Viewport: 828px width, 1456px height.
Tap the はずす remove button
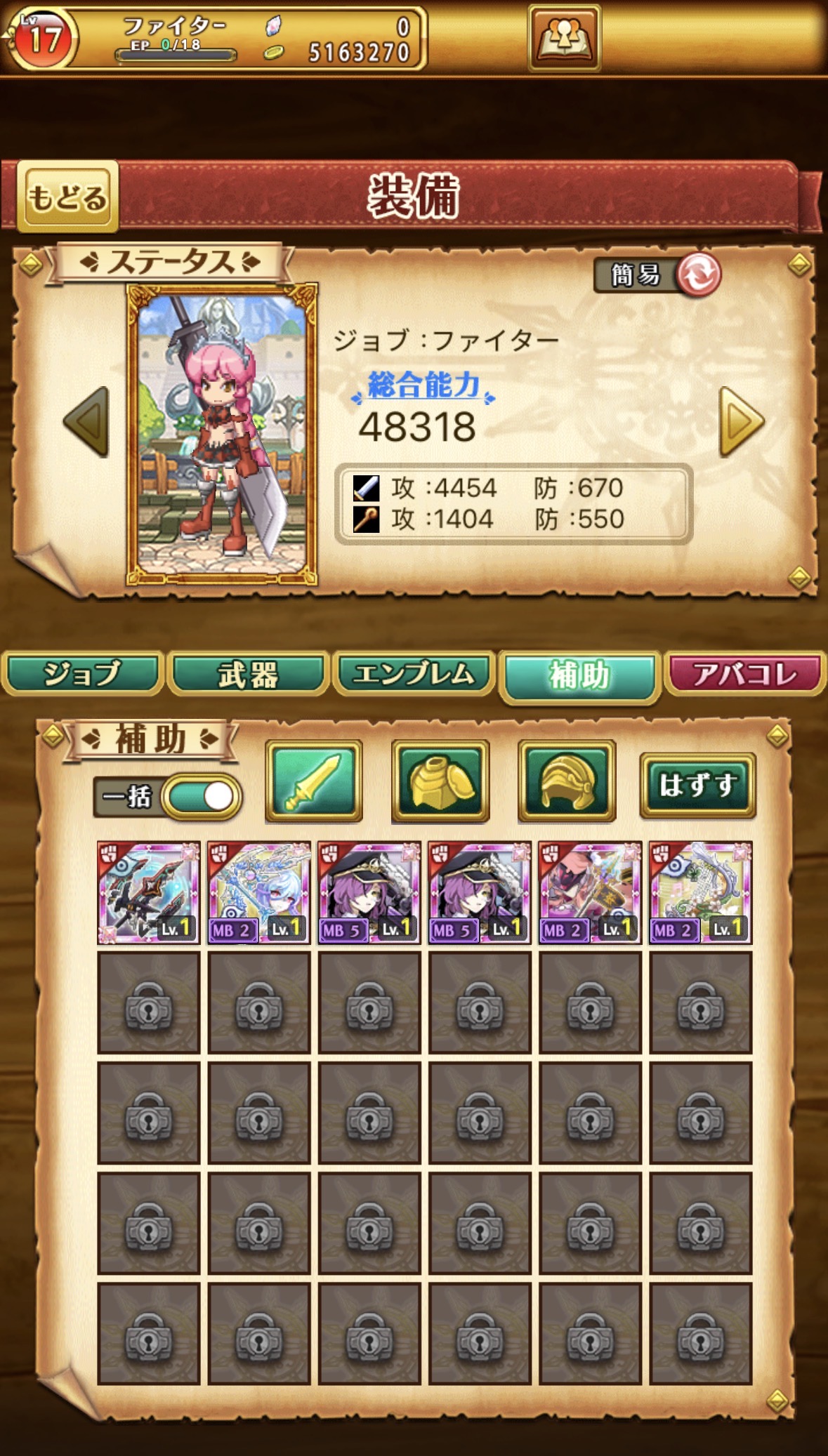[697, 785]
